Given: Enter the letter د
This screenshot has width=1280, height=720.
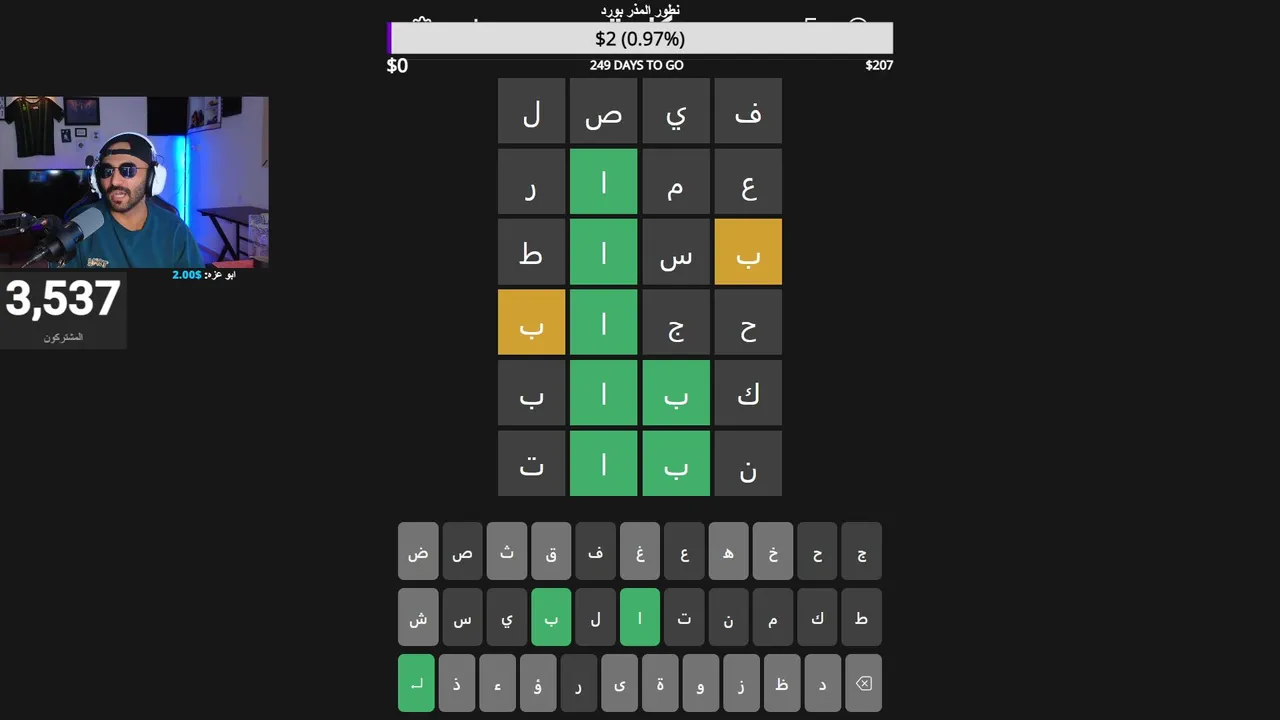Looking at the screenshot, I should [x=822, y=683].
